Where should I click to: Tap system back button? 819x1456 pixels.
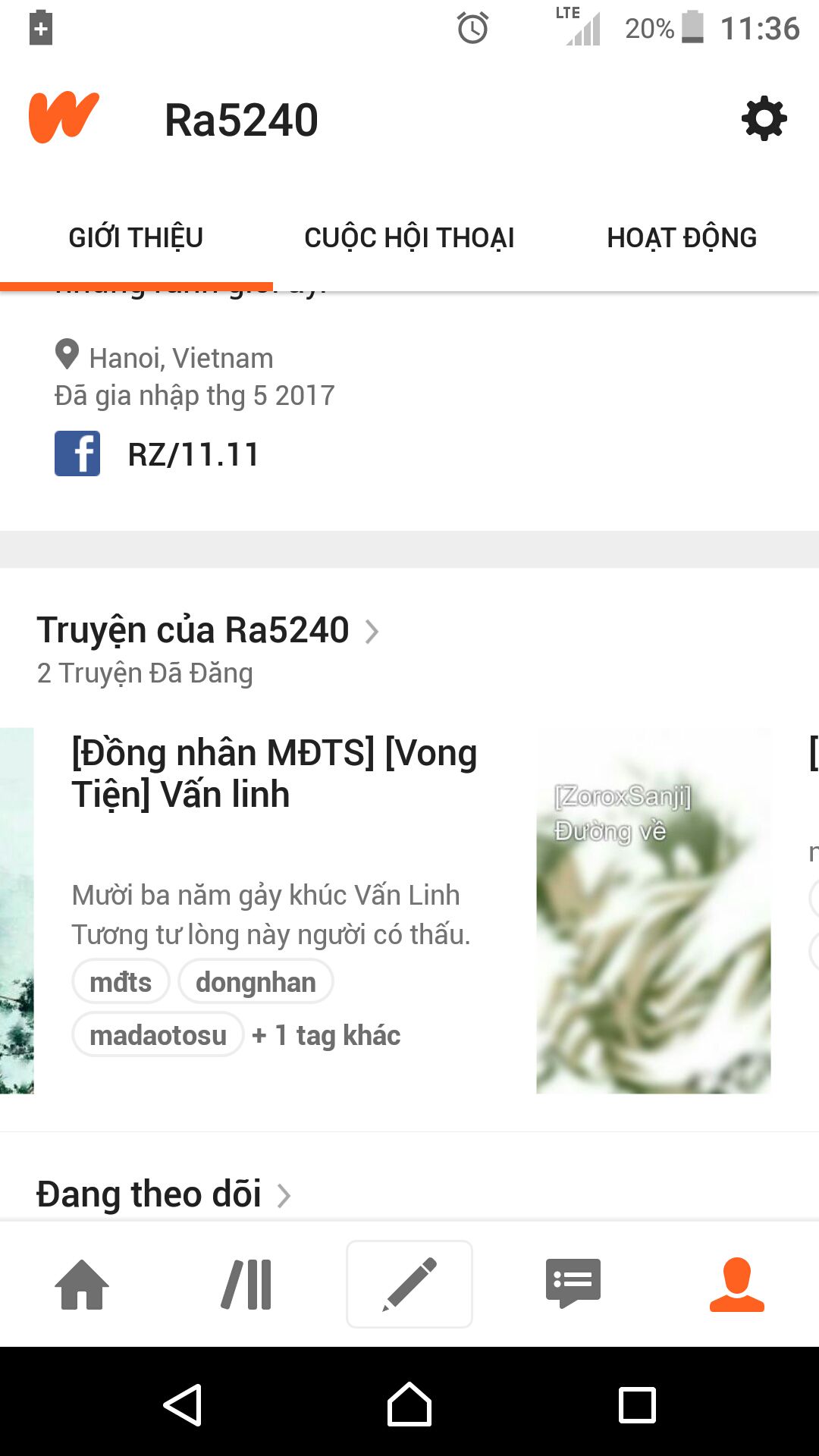[183, 1405]
